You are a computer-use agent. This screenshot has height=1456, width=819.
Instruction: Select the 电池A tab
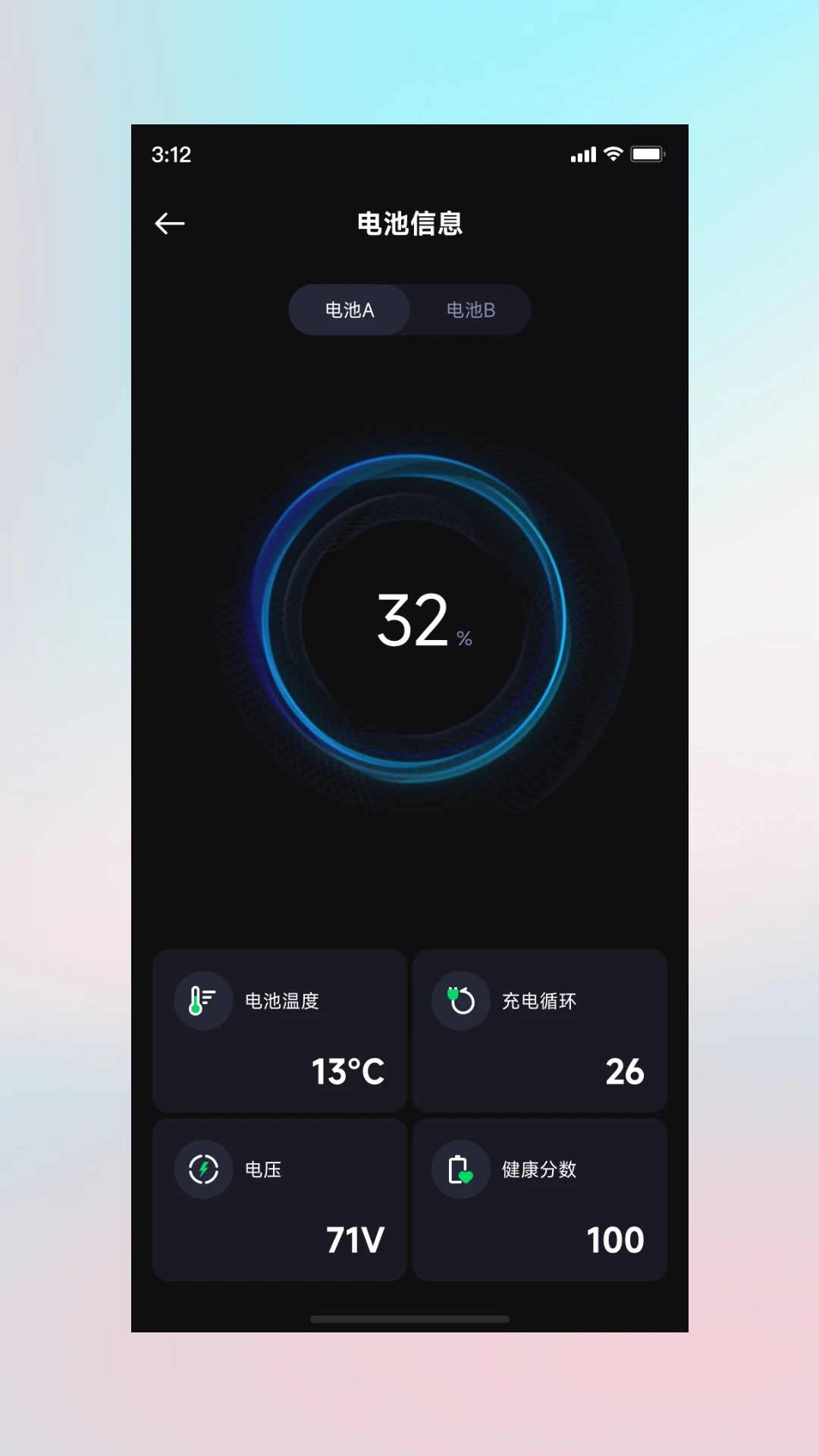350,310
